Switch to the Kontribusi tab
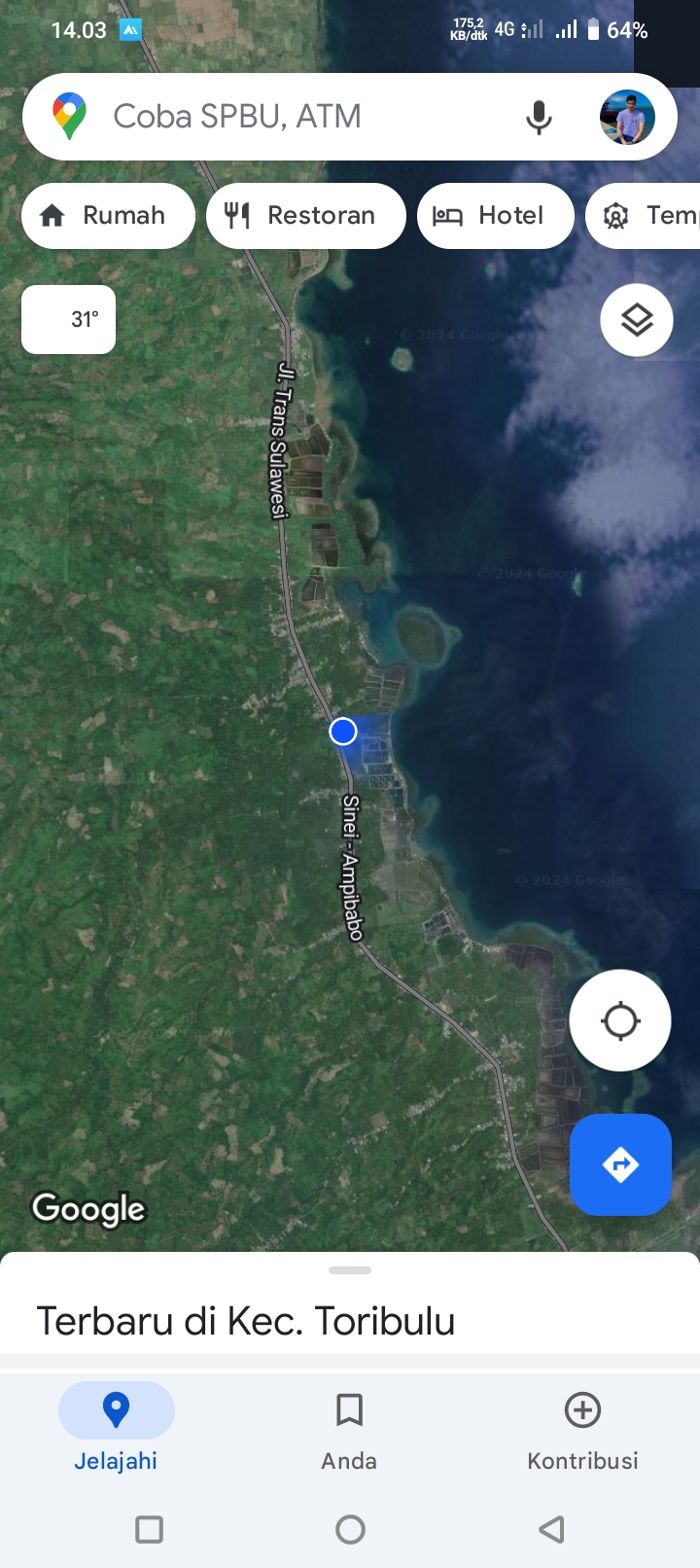 582,1431
